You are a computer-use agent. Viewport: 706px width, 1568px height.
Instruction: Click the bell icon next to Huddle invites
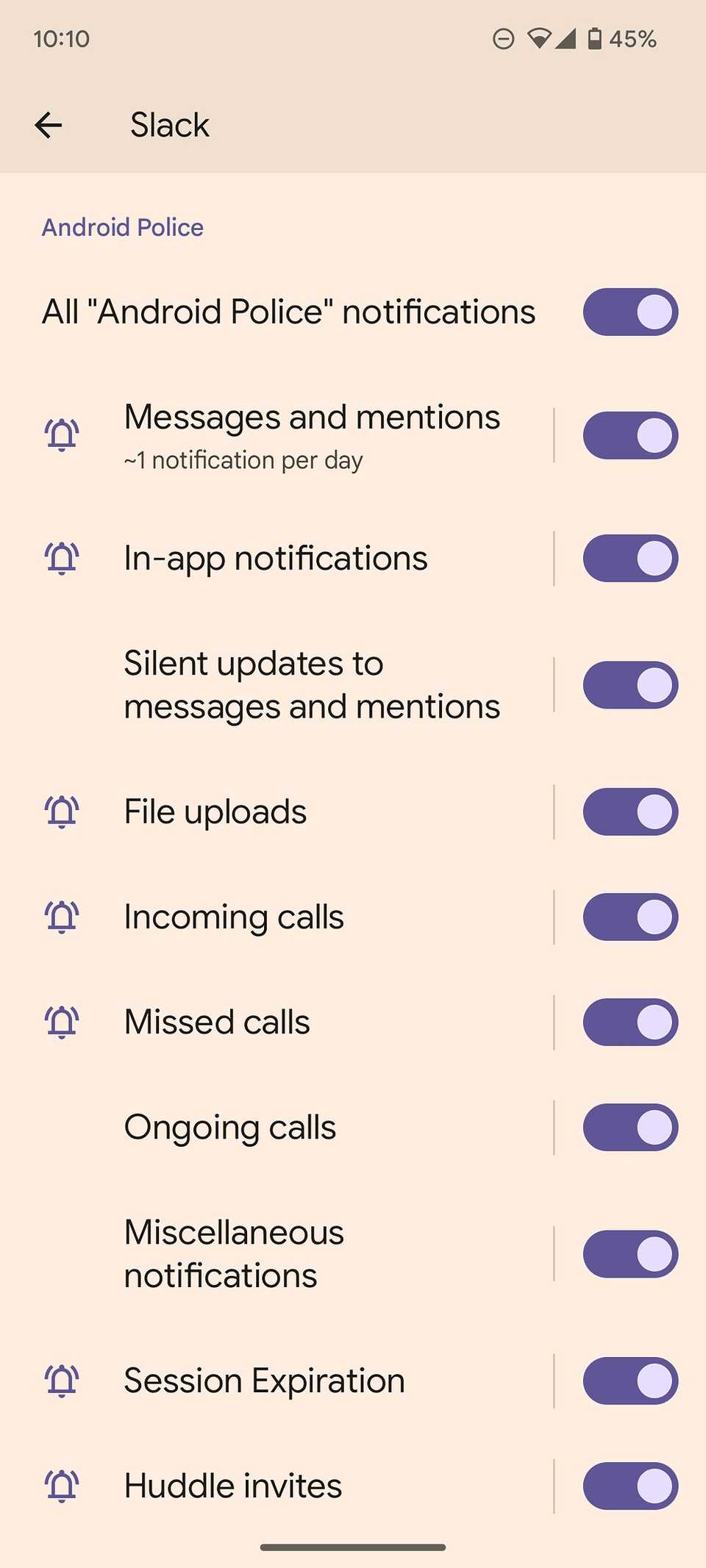coord(62,1485)
